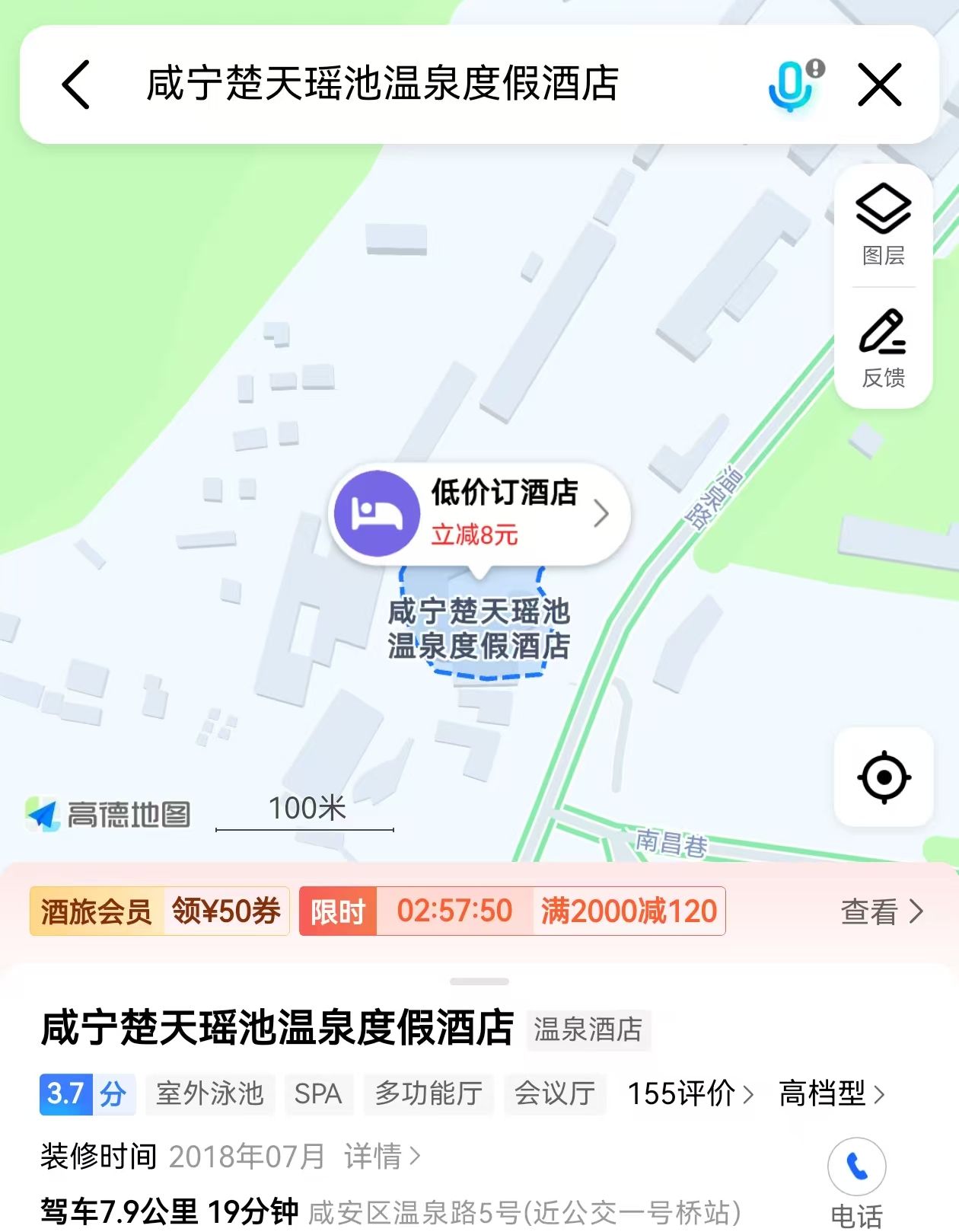Screen dimensions: 959x1232
Task: Claim the 酒旅会员 ¥50 coupon
Action: [x=160, y=911]
